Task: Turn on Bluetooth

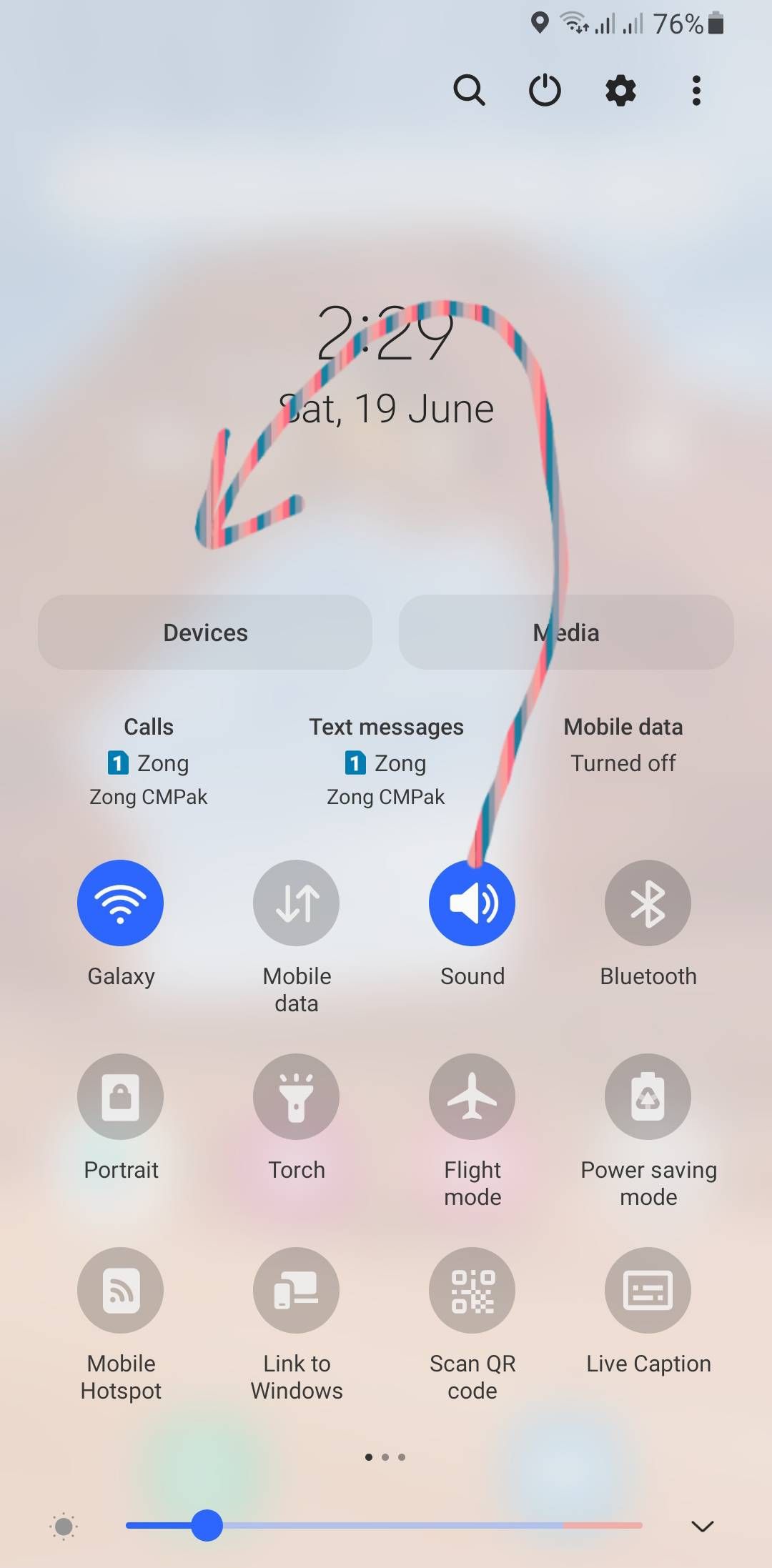Action: click(x=648, y=903)
